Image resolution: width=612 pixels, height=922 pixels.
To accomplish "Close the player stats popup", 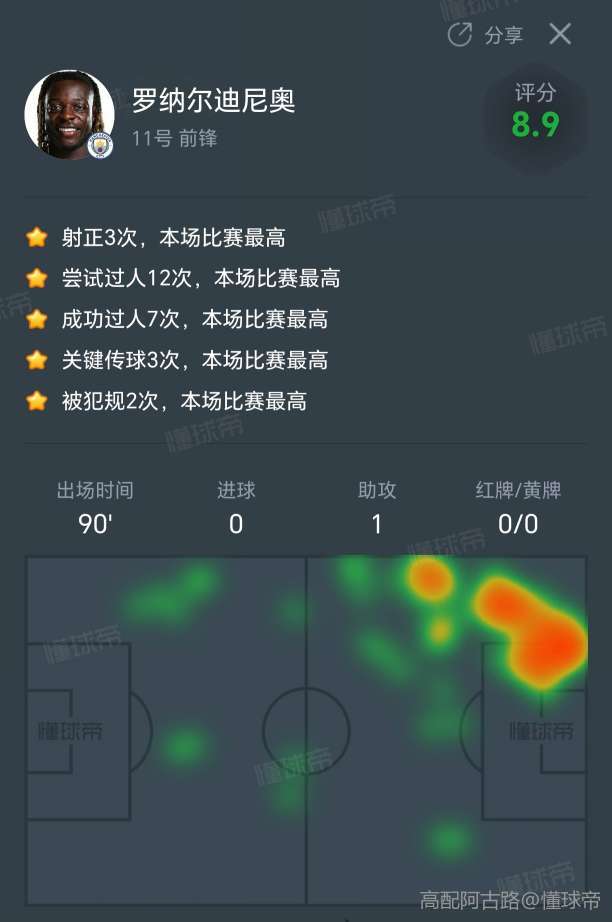I will tap(560, 34).
